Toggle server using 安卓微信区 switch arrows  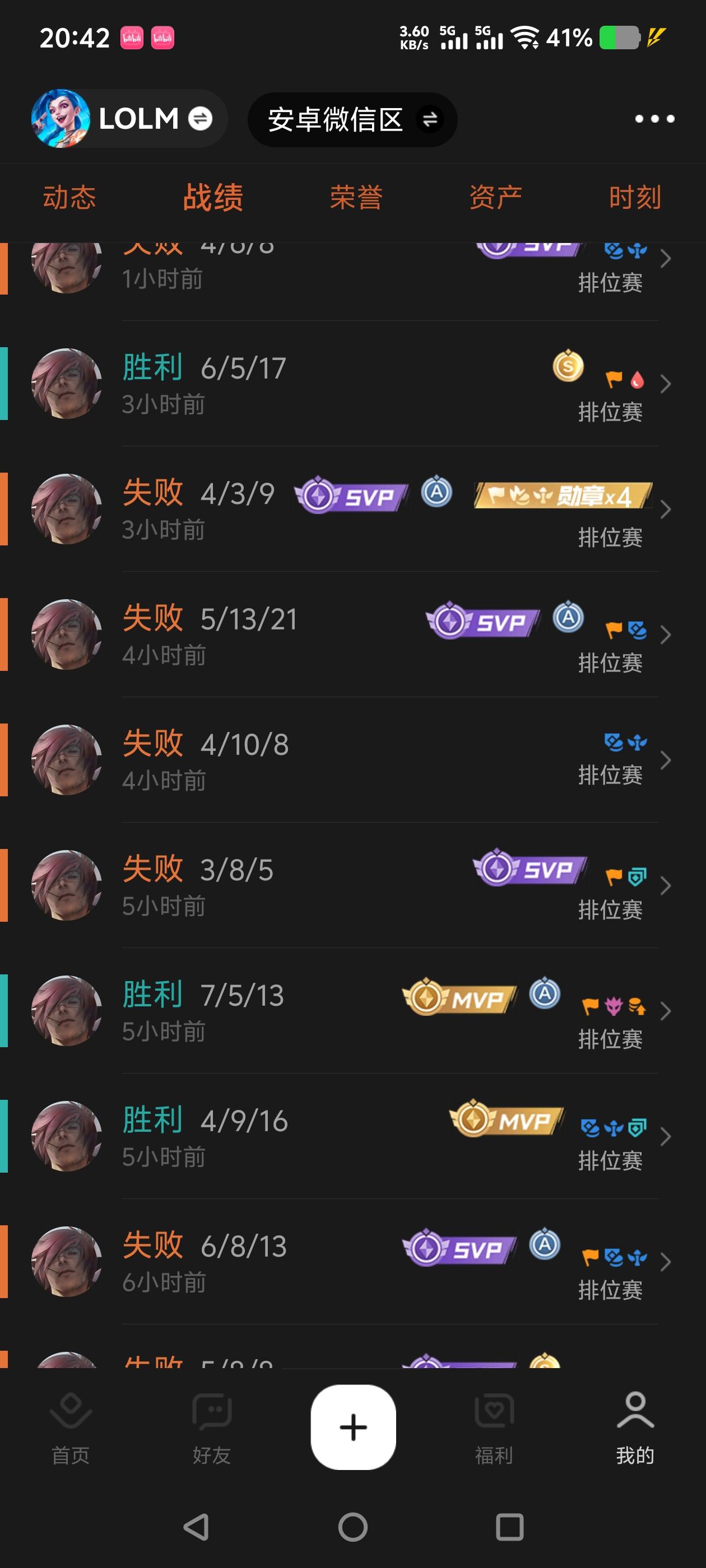(430, 120)
